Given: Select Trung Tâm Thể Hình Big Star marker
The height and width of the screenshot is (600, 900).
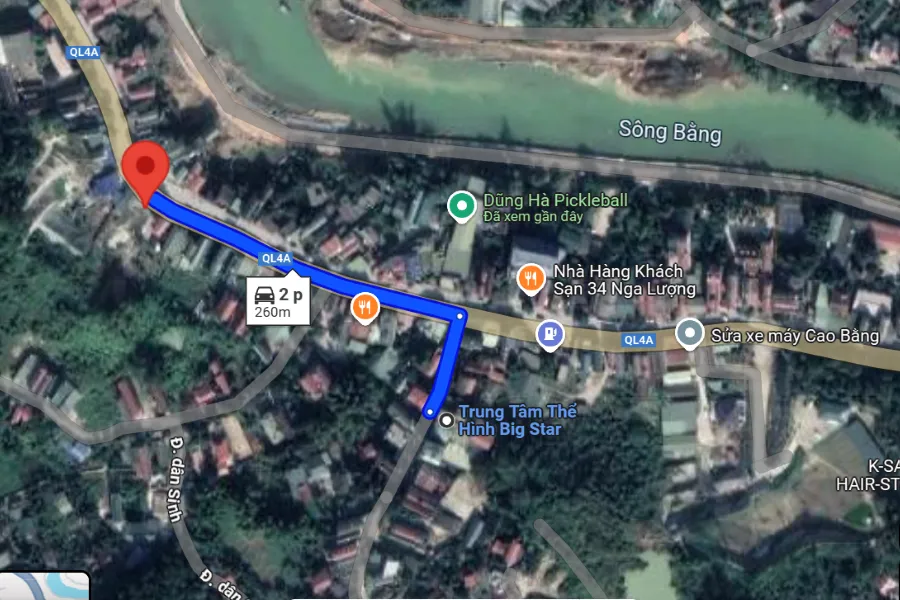Looking at the screenshot, I should tap(446, 420).
